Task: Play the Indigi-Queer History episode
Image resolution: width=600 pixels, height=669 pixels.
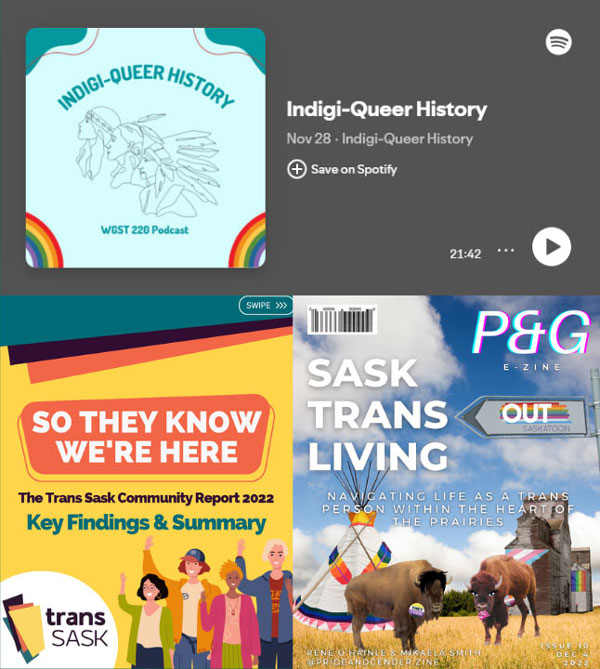Action: pos(551,246)
